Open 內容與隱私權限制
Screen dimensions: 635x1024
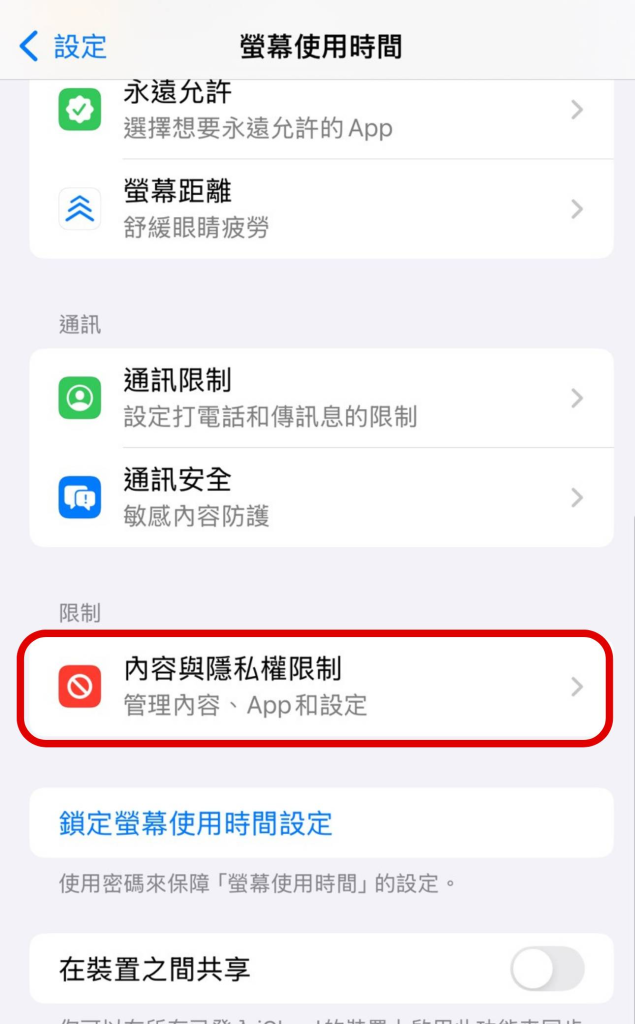[320, 687]
